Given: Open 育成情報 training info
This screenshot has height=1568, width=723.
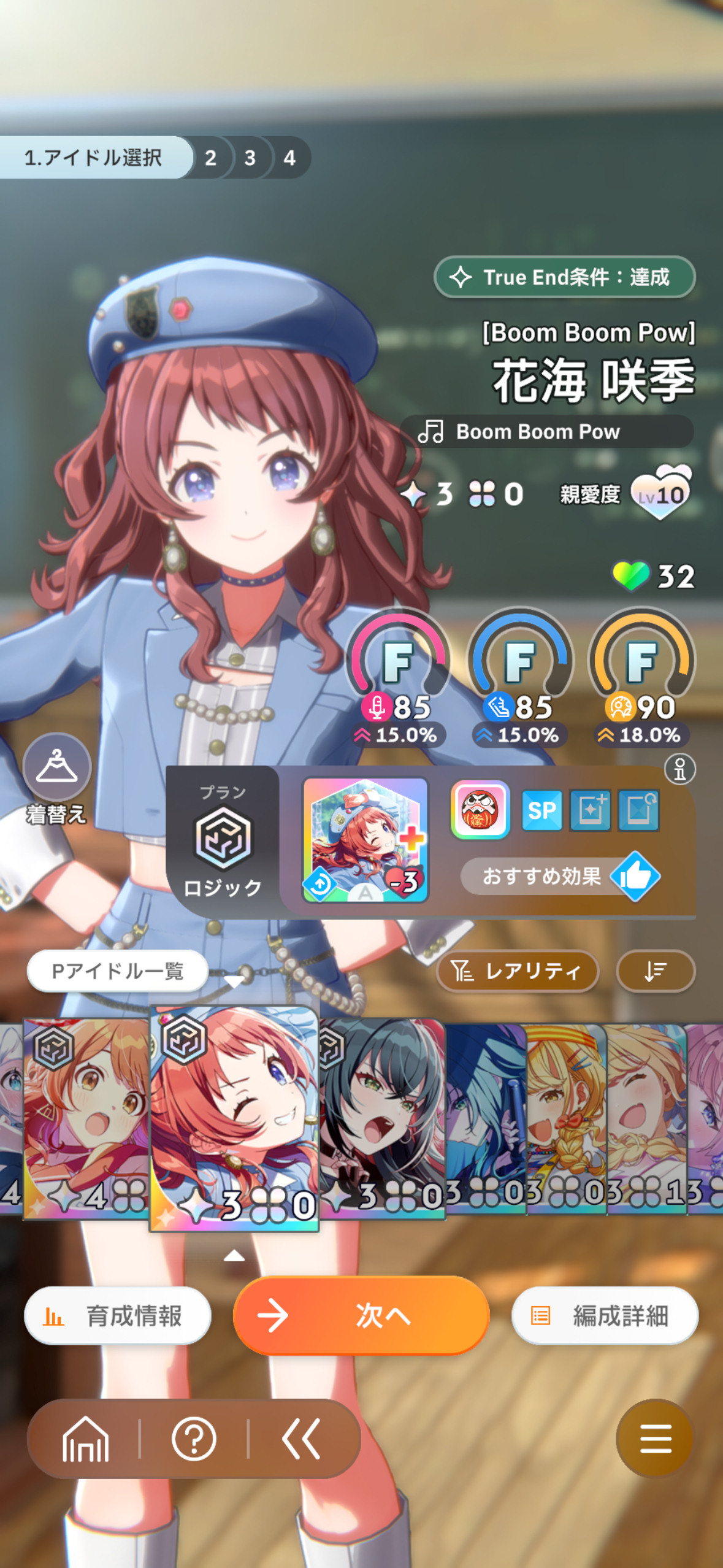Looking at the screenshot, I should click(x=117, y=1316).
